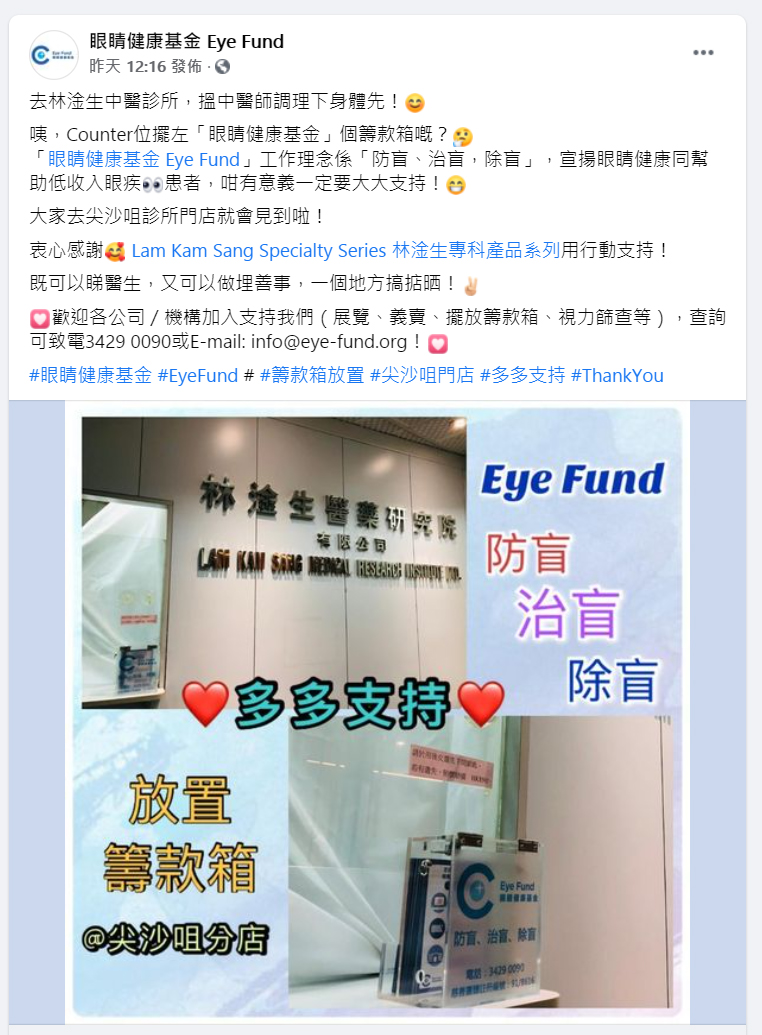Follow the 眼睛健康基金 Eye Fund link in the text
762x1035 pixels.
coord(144,160)
